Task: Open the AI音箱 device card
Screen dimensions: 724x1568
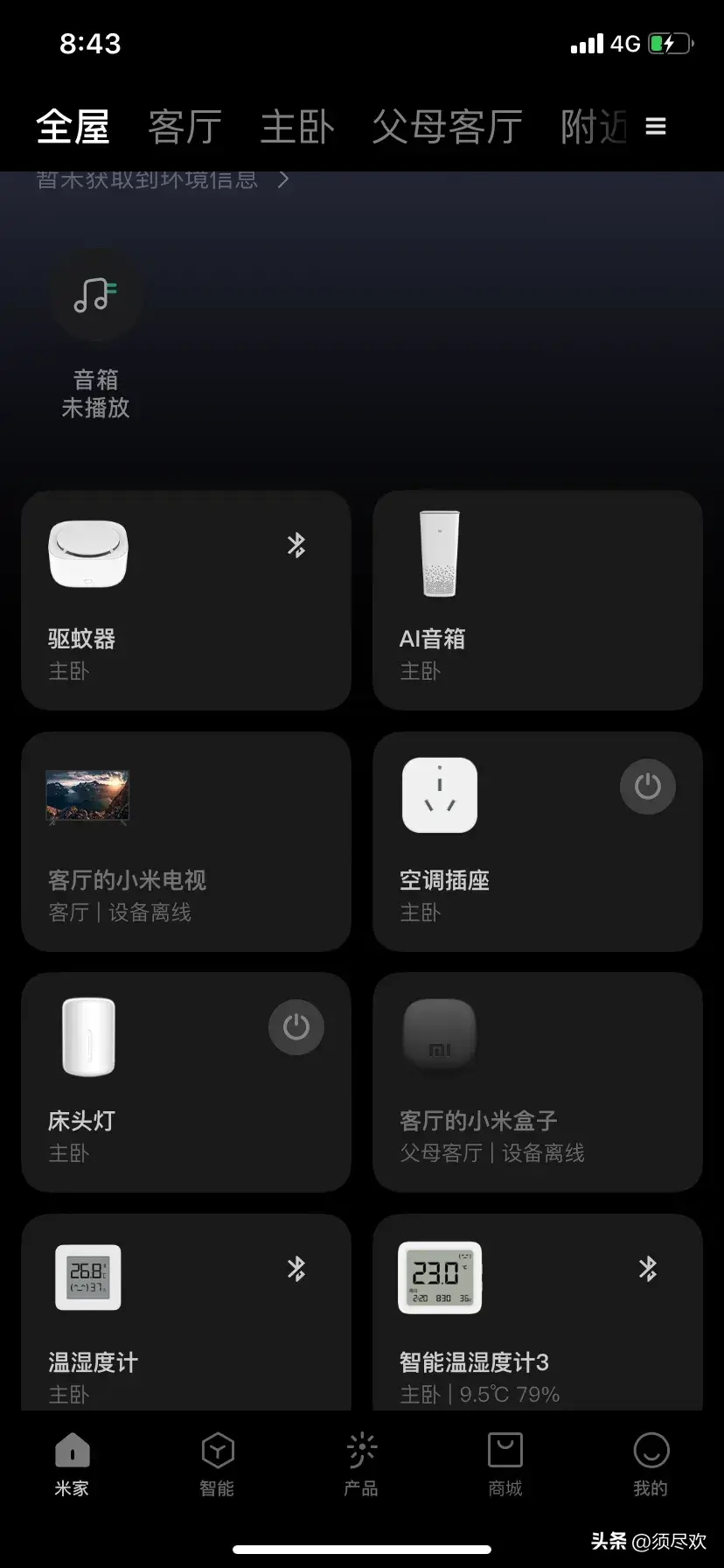Action: pos(537,600)
